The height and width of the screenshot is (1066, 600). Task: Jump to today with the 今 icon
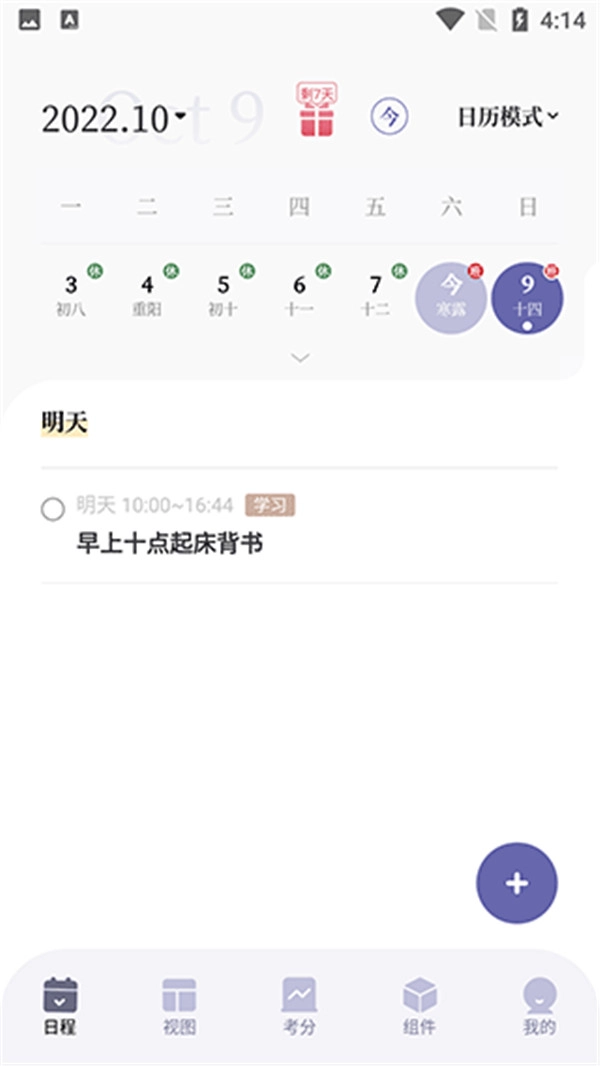(x=390, y=117)
